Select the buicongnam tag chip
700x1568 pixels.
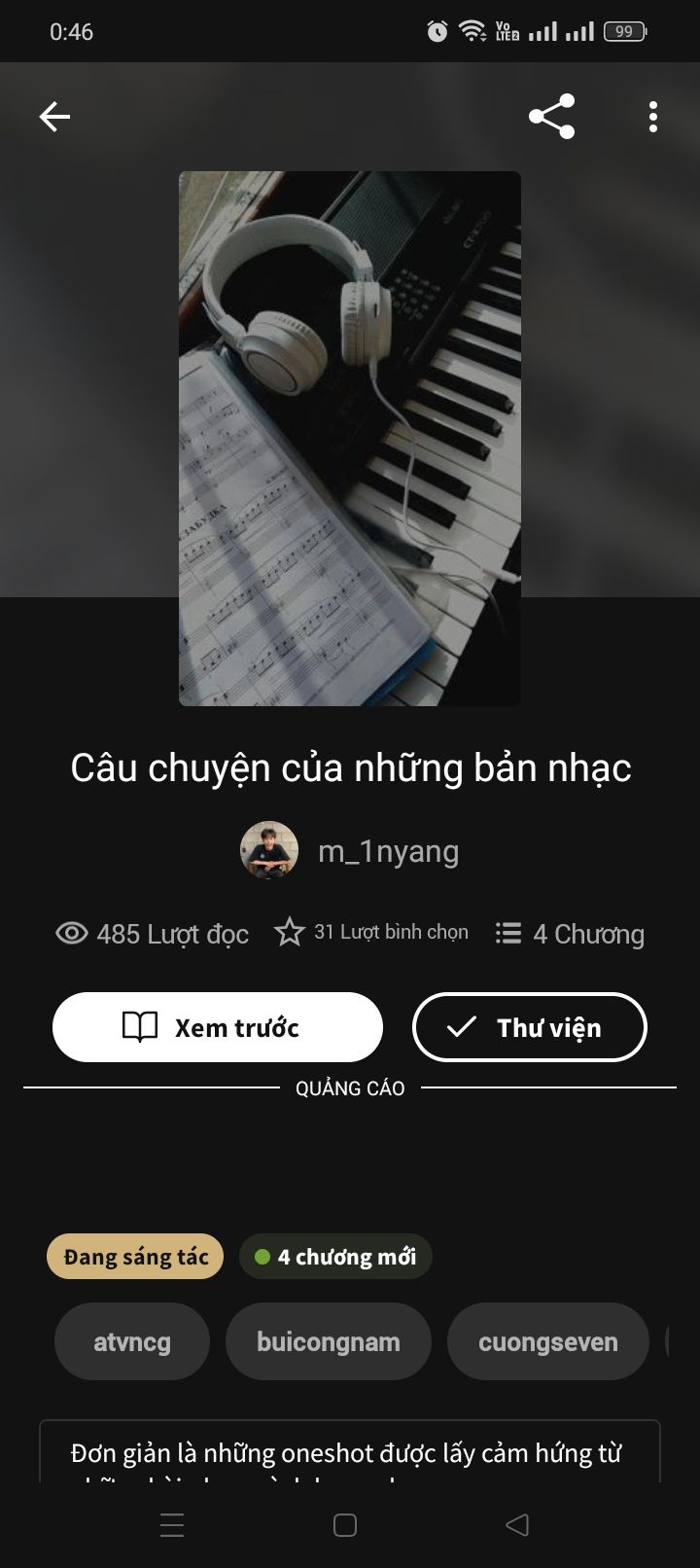(x=328, y=1341)
